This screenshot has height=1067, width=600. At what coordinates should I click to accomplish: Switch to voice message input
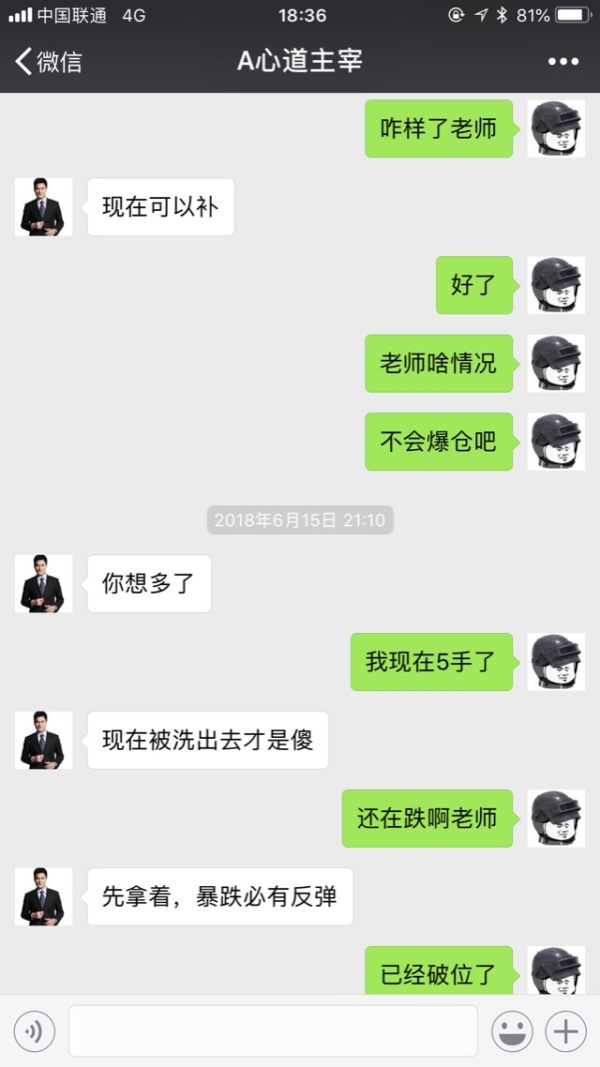coord(34,1031)
